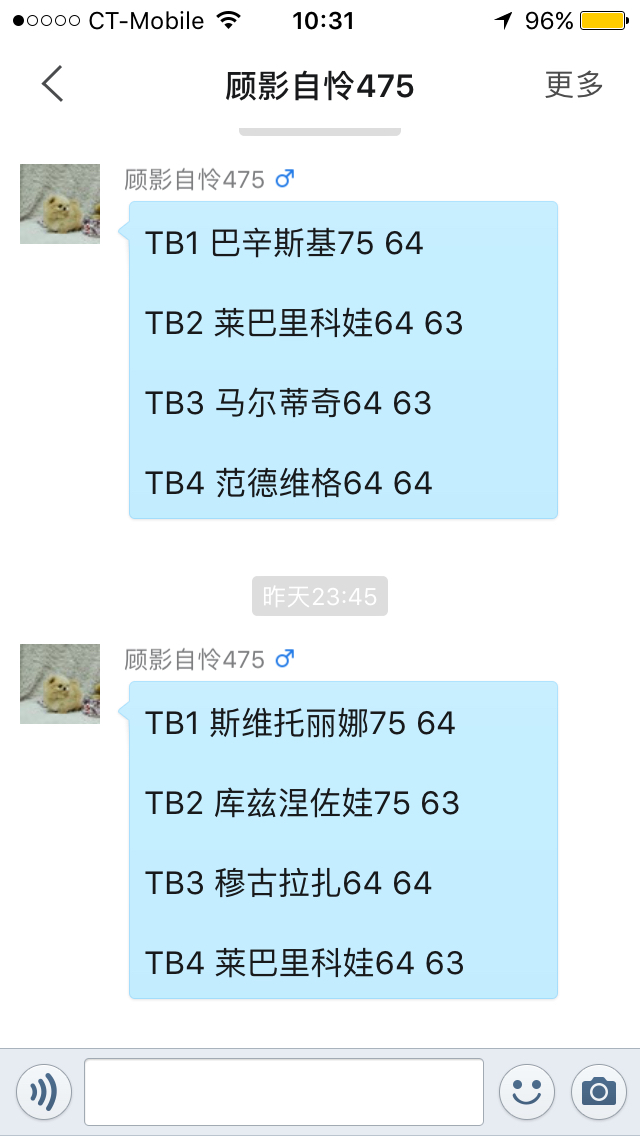The image size is (640, 1136).
Task: Open the 更多 menu
Action: click(574, 85)
